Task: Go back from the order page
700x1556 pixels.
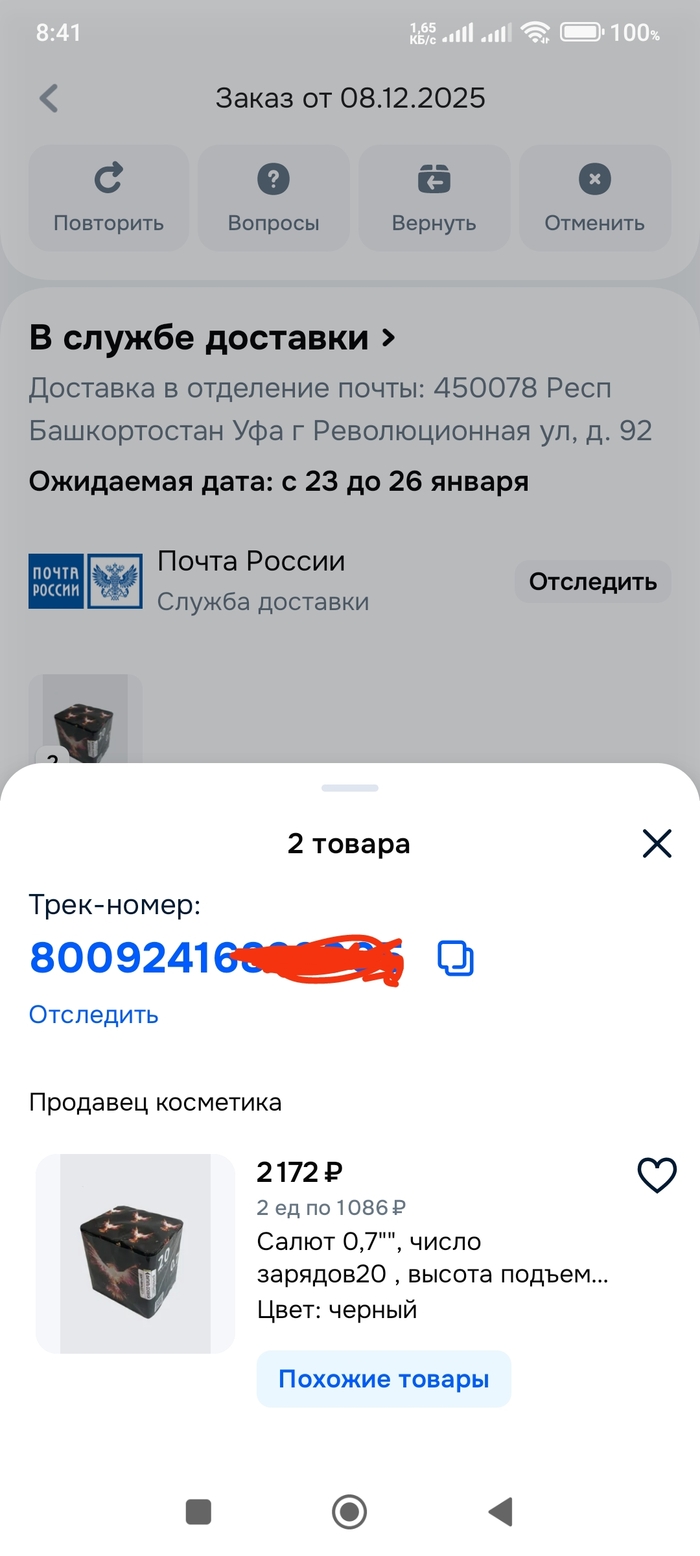Action: click(49, 98)
